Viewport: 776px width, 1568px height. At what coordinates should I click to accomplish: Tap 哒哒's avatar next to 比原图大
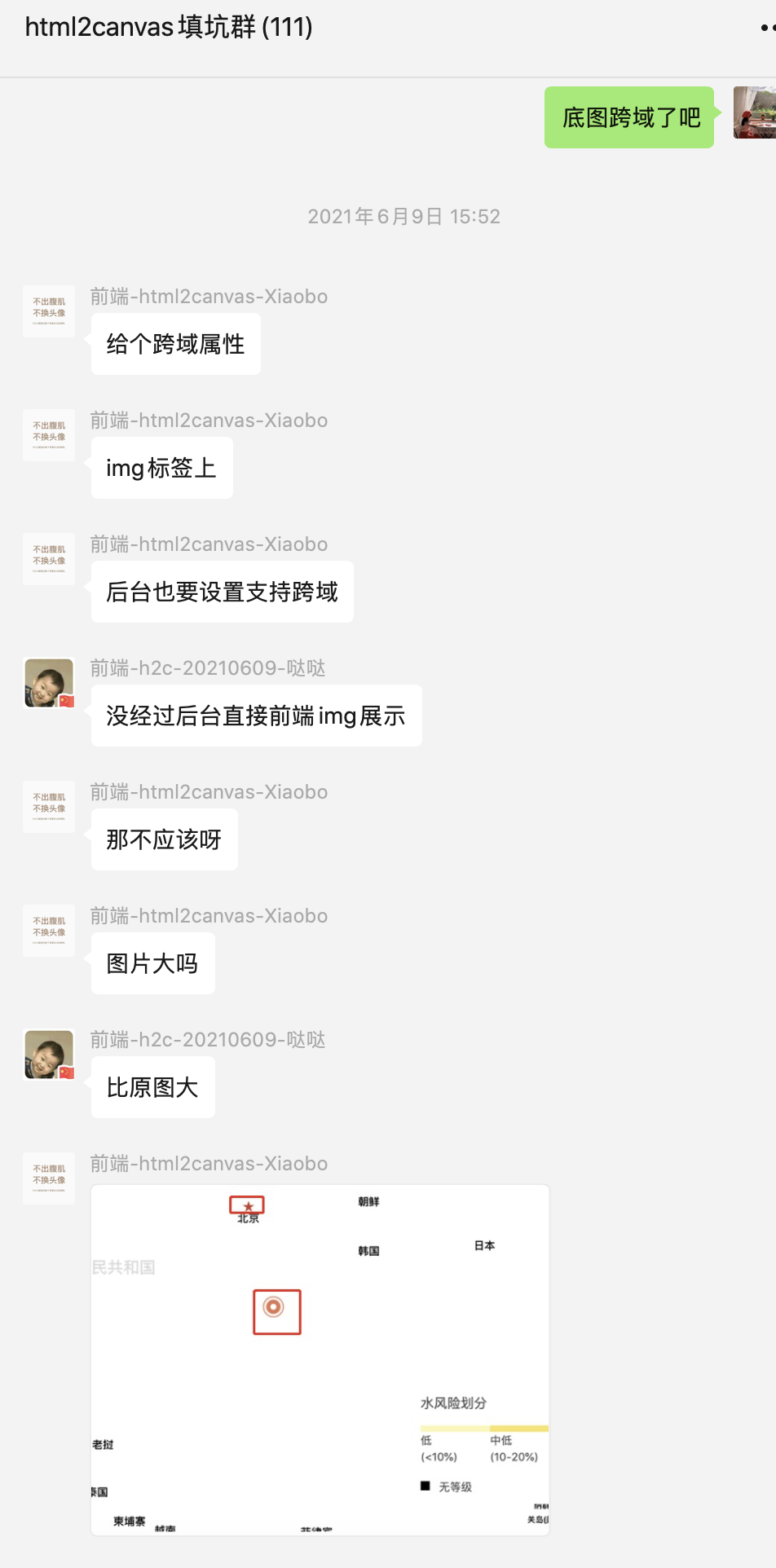click(x=49, y=1055)
